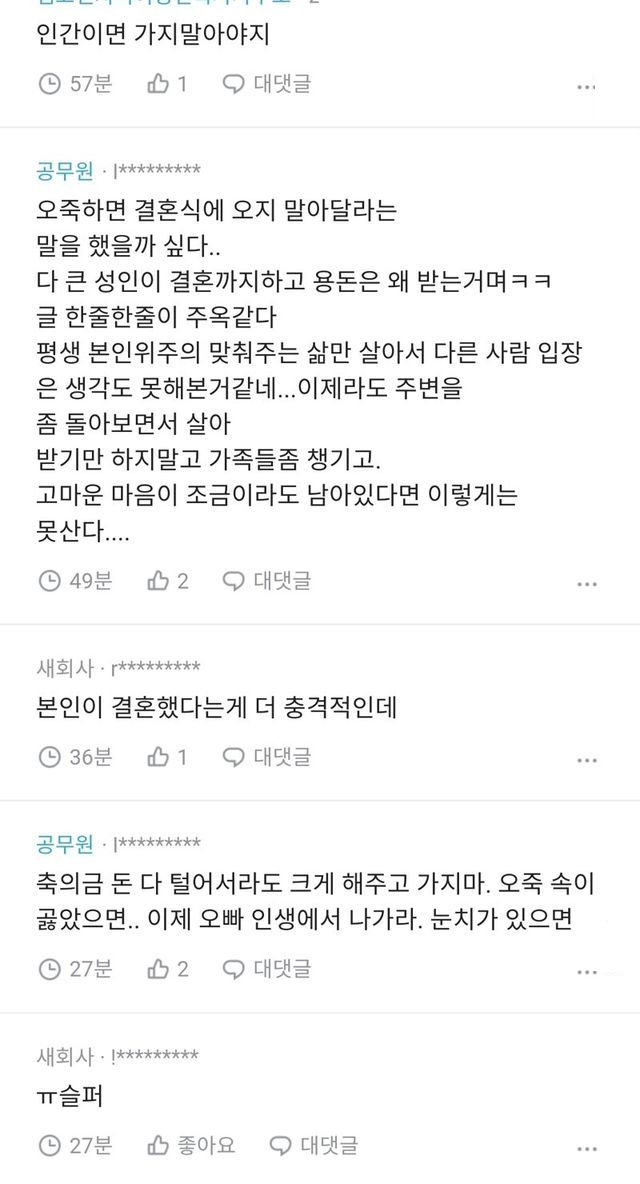Open the overflow menu on the 49분 comment

click(587, 583)
